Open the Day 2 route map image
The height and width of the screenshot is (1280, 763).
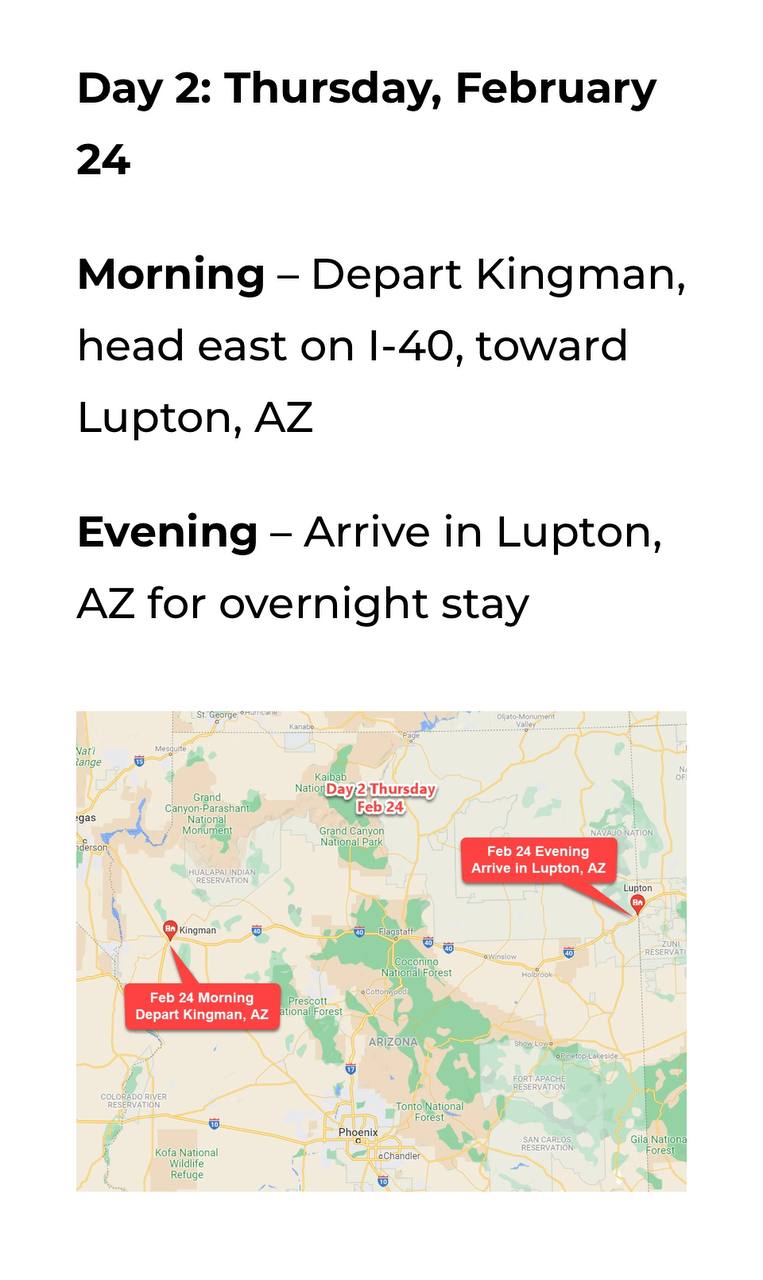[381, 951]
